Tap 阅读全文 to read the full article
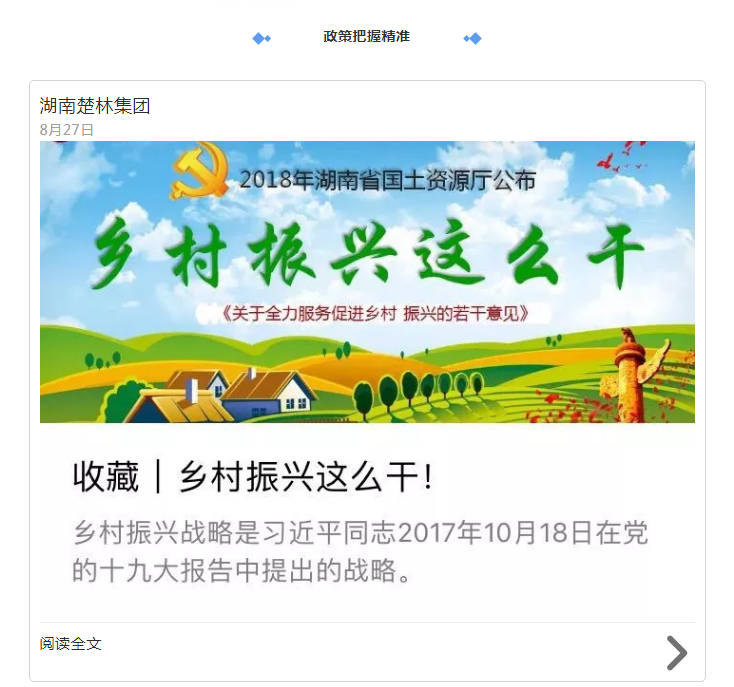734x687 pixels. click(71, 644)
